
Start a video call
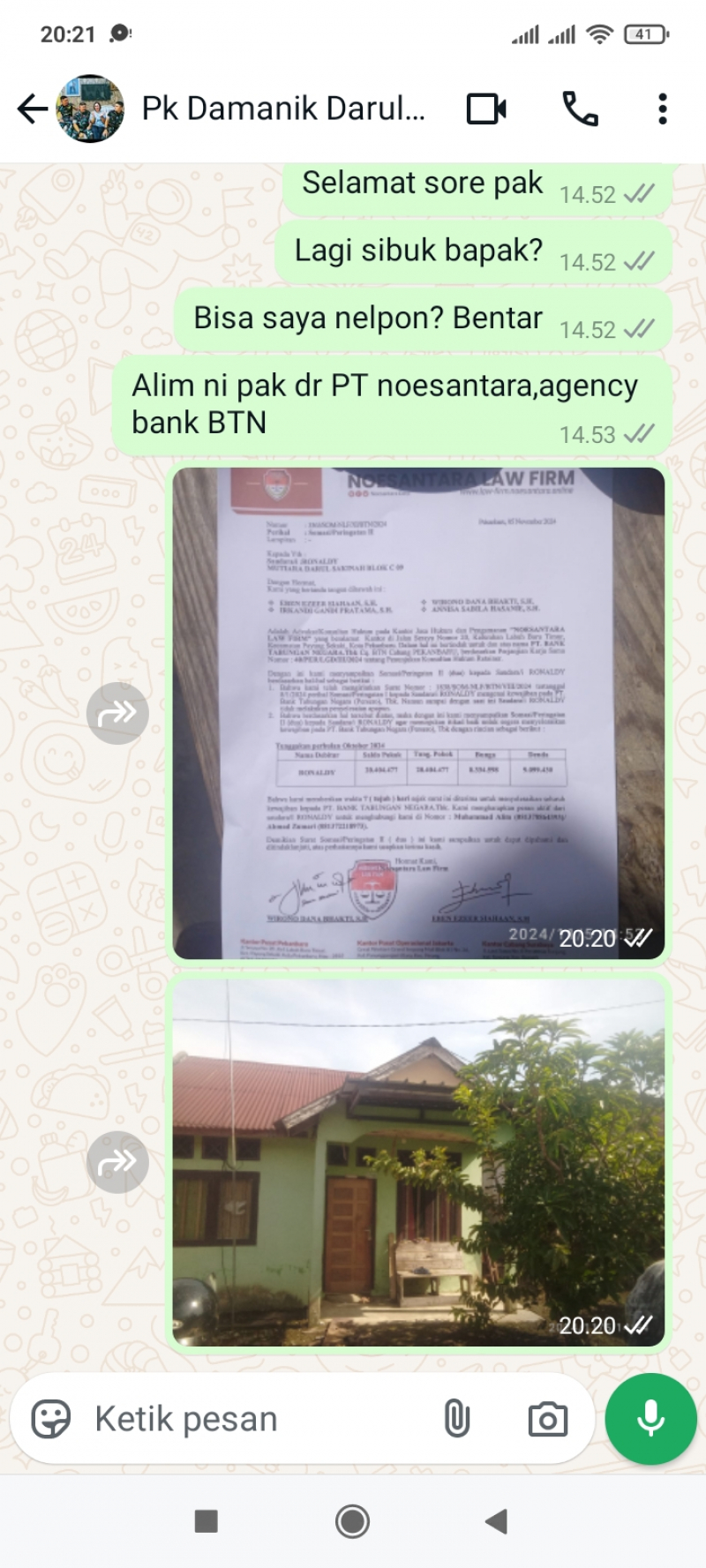[x=486, y=109]
